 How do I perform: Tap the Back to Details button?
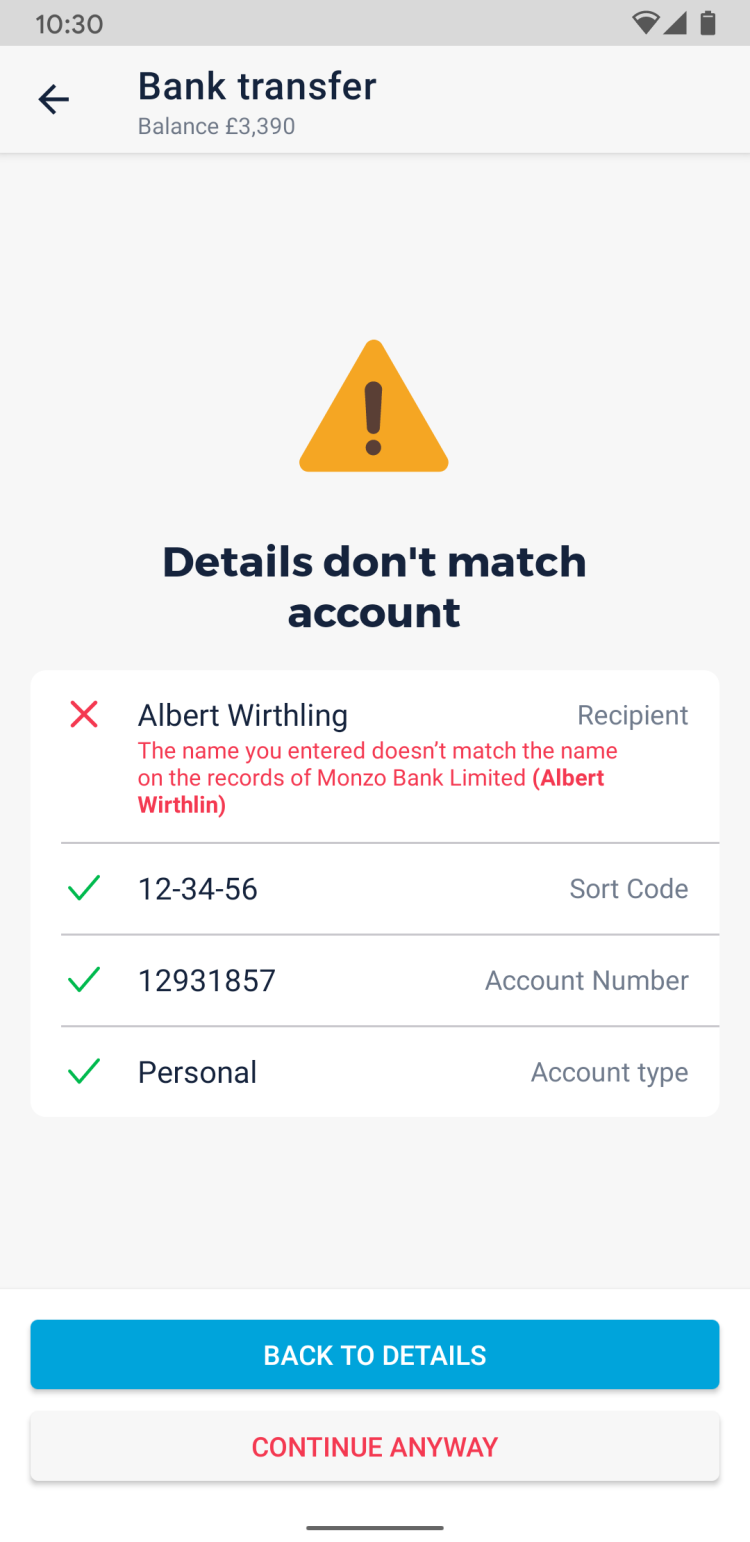pos(374,1354)
